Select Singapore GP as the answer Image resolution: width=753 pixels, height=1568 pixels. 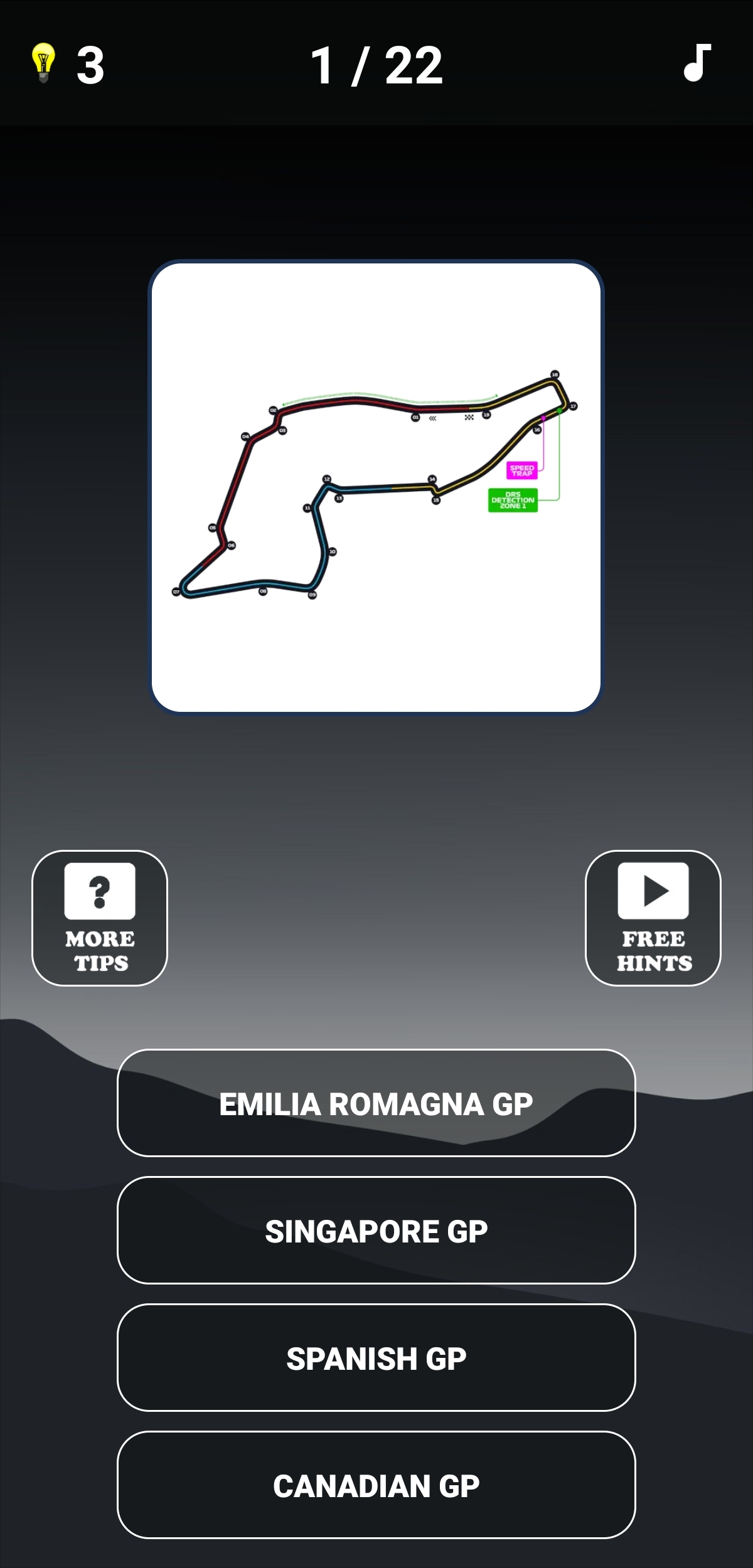[376, 1231]
